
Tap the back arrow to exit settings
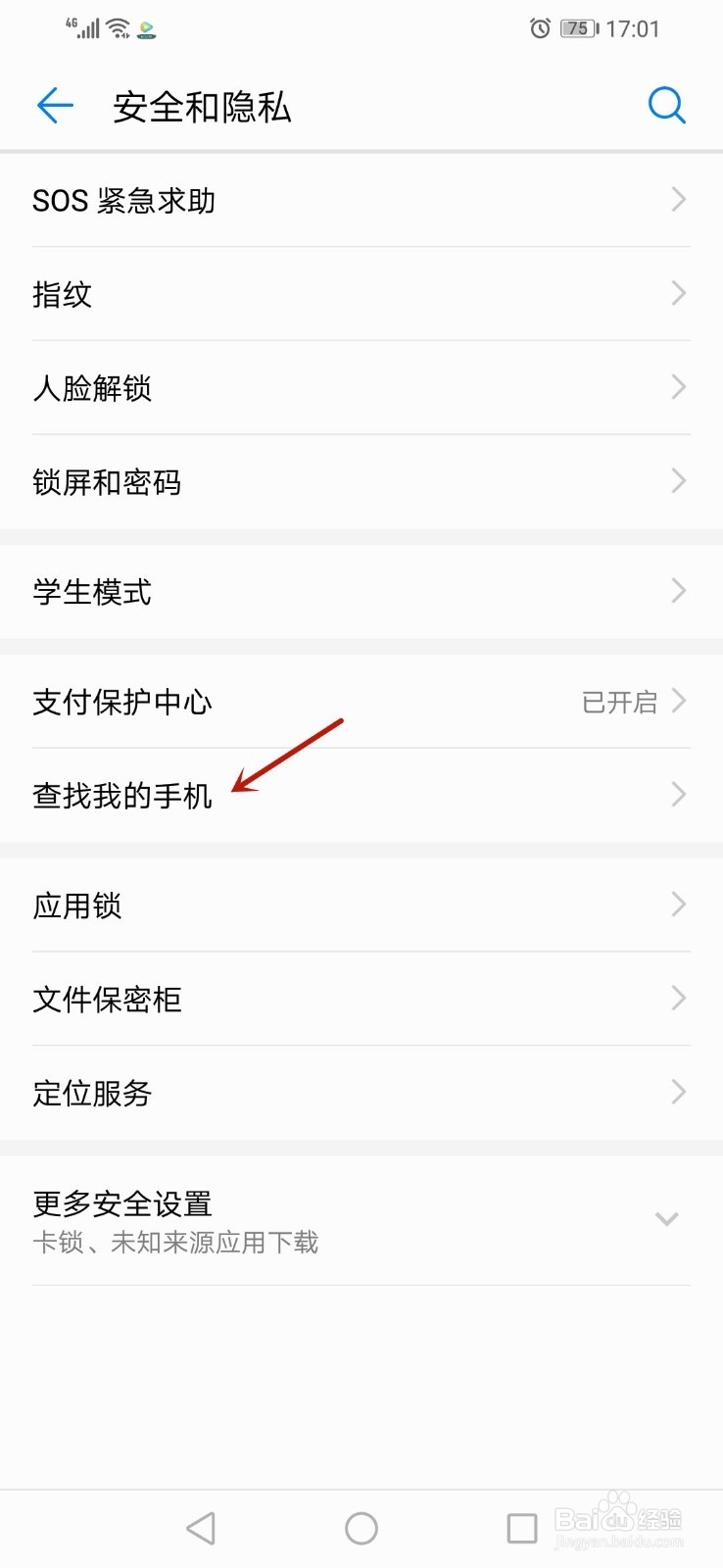click(54, 106)
